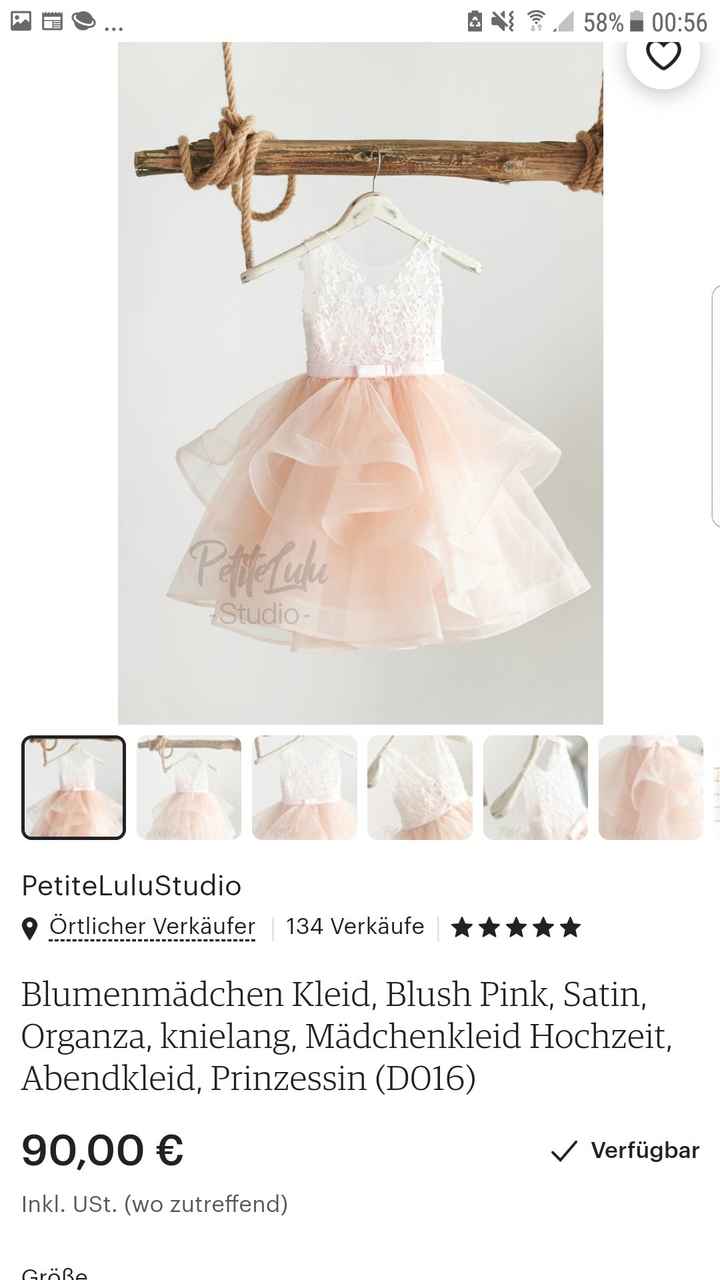
Task: Tap the location pin beside Örtlicher Verkäufer
Action: pos(33,926)
